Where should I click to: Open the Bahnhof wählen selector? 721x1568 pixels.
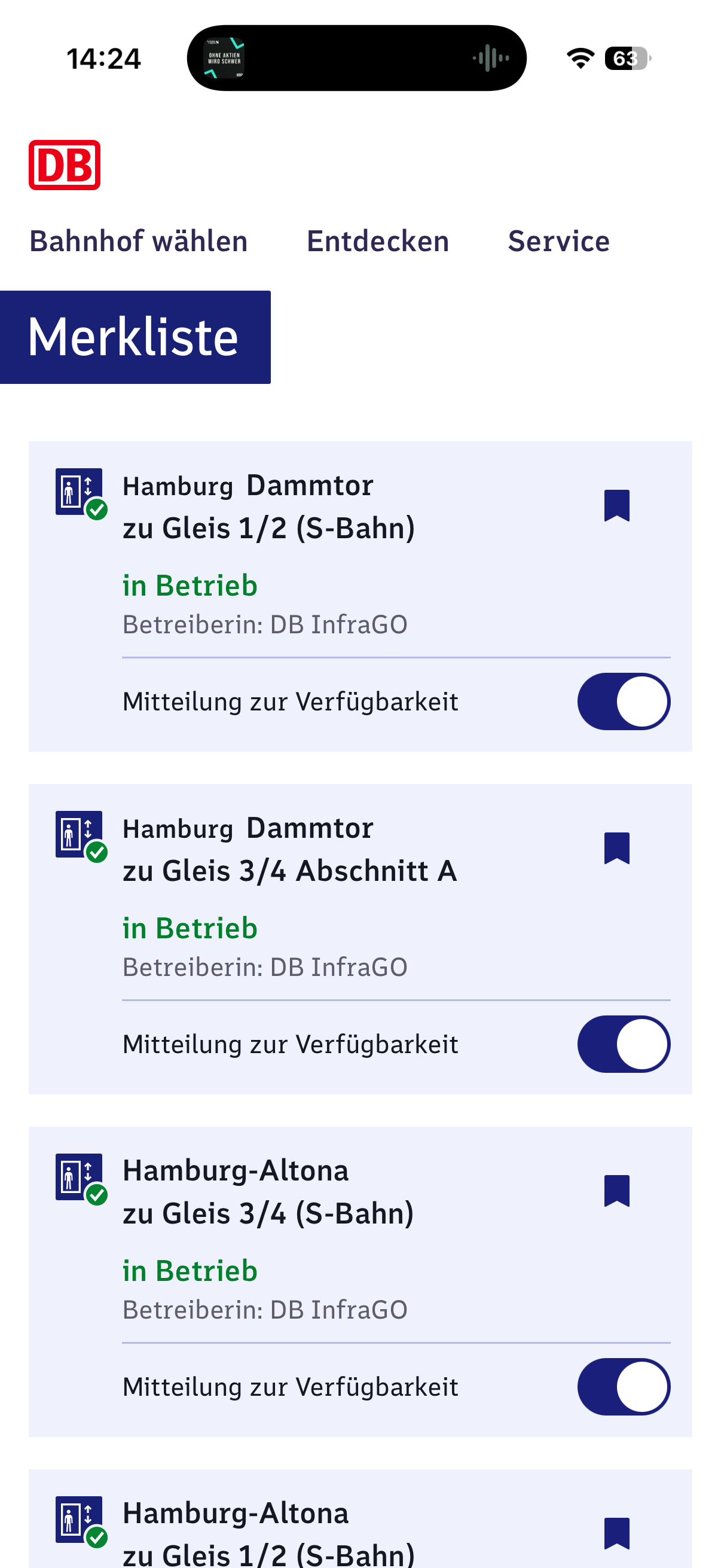point(138,241)
